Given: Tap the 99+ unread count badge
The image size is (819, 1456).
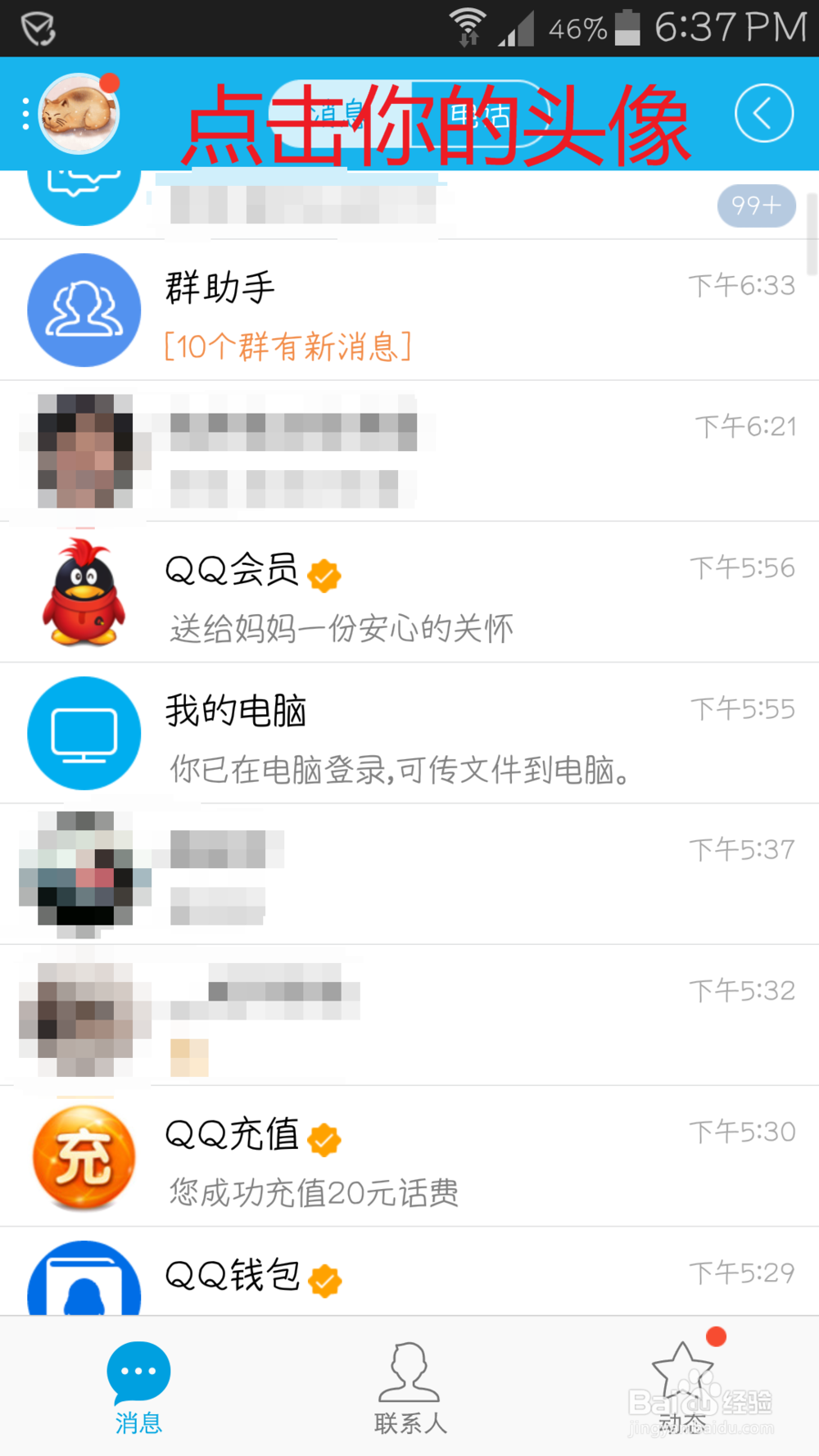Looking at the screenshot, I should point(754,206).
